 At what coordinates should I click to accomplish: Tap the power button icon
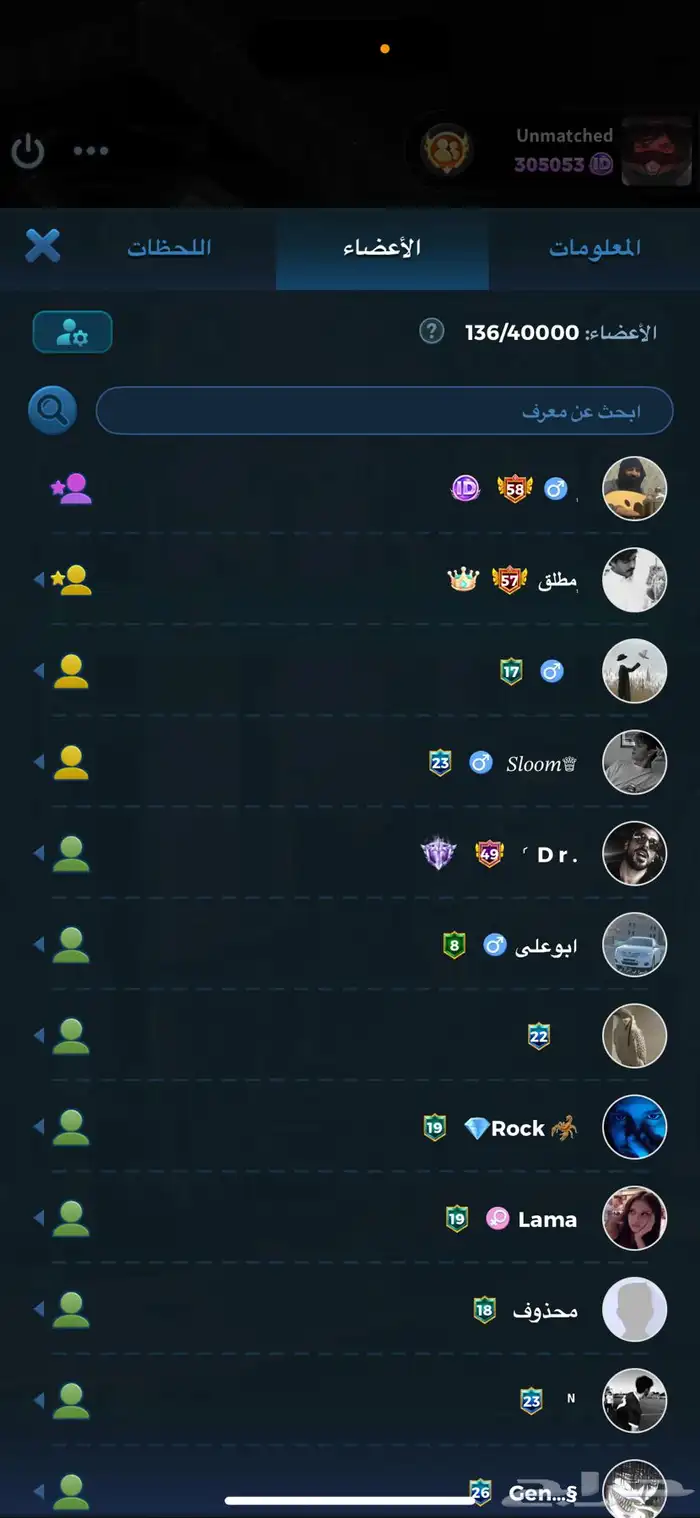28,151
